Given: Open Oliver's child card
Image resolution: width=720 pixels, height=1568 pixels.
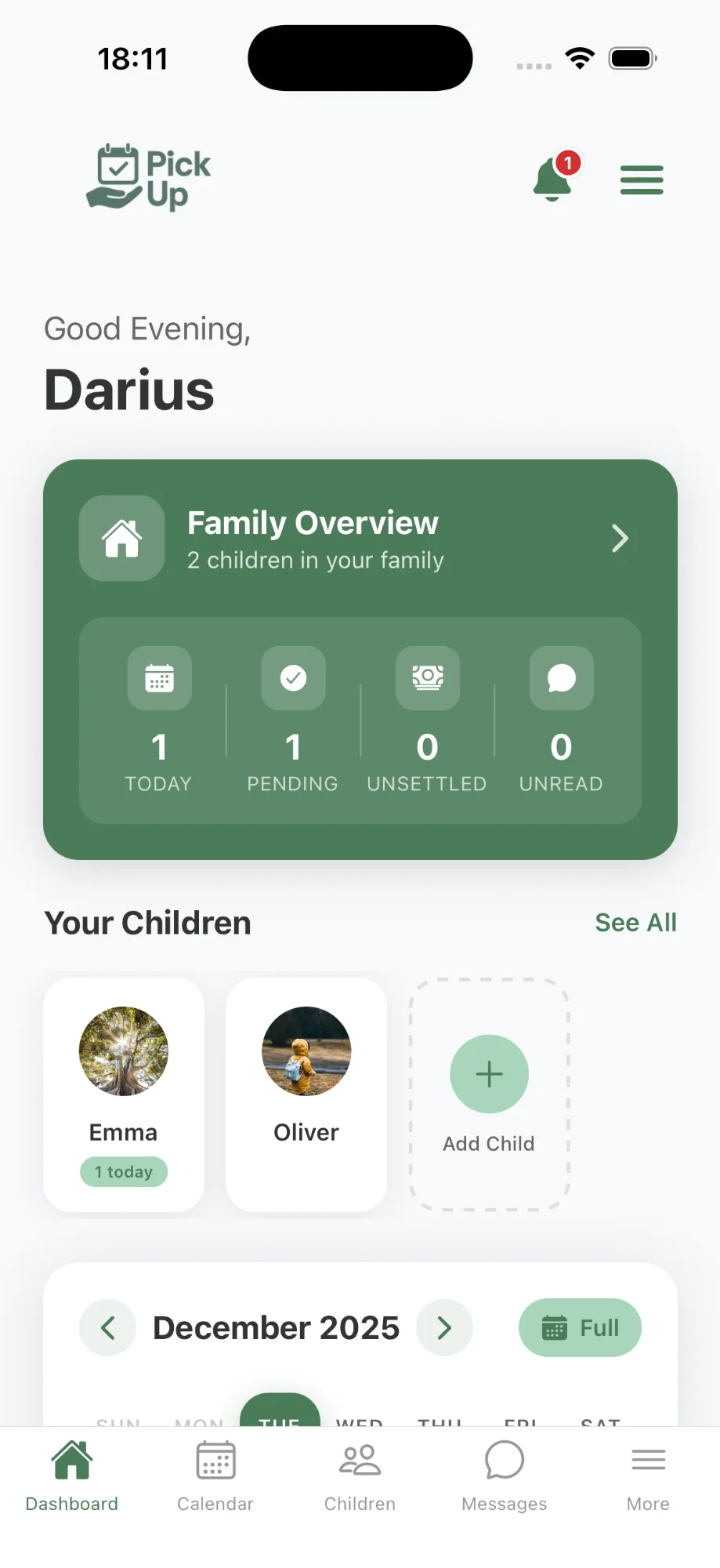Looking at the screenshot, I should tap(306, 1094).
